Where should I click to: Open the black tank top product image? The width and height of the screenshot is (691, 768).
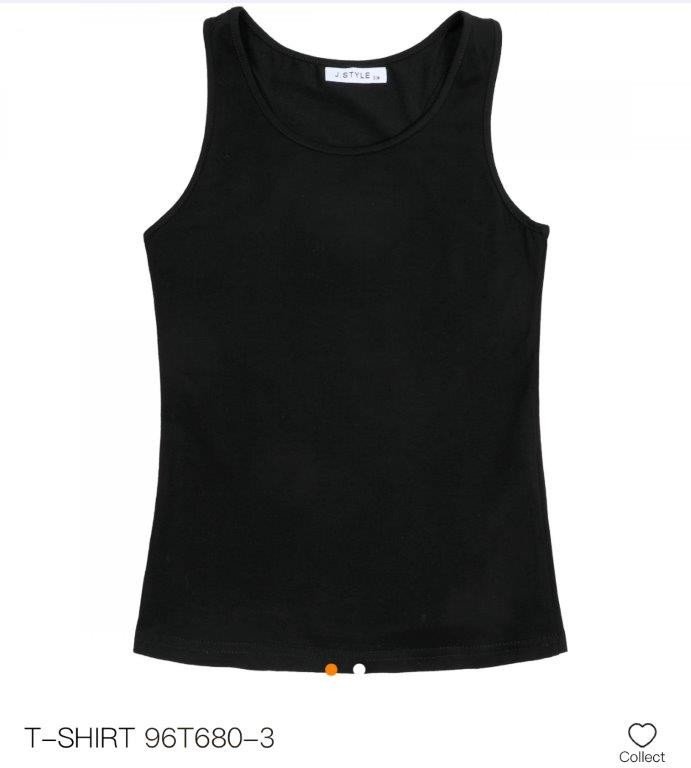click(x=345, y=340)
